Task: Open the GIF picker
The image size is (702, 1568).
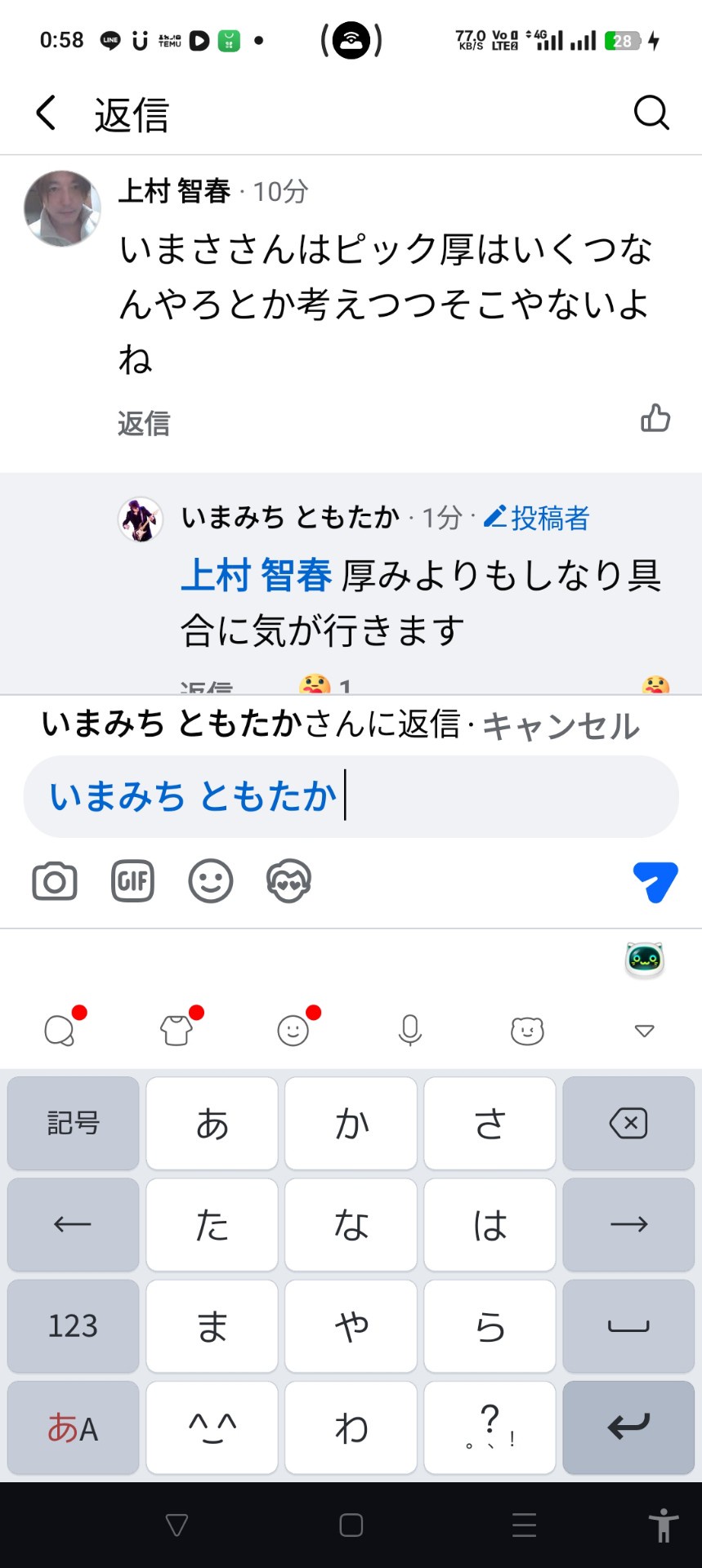Action: 132,881
